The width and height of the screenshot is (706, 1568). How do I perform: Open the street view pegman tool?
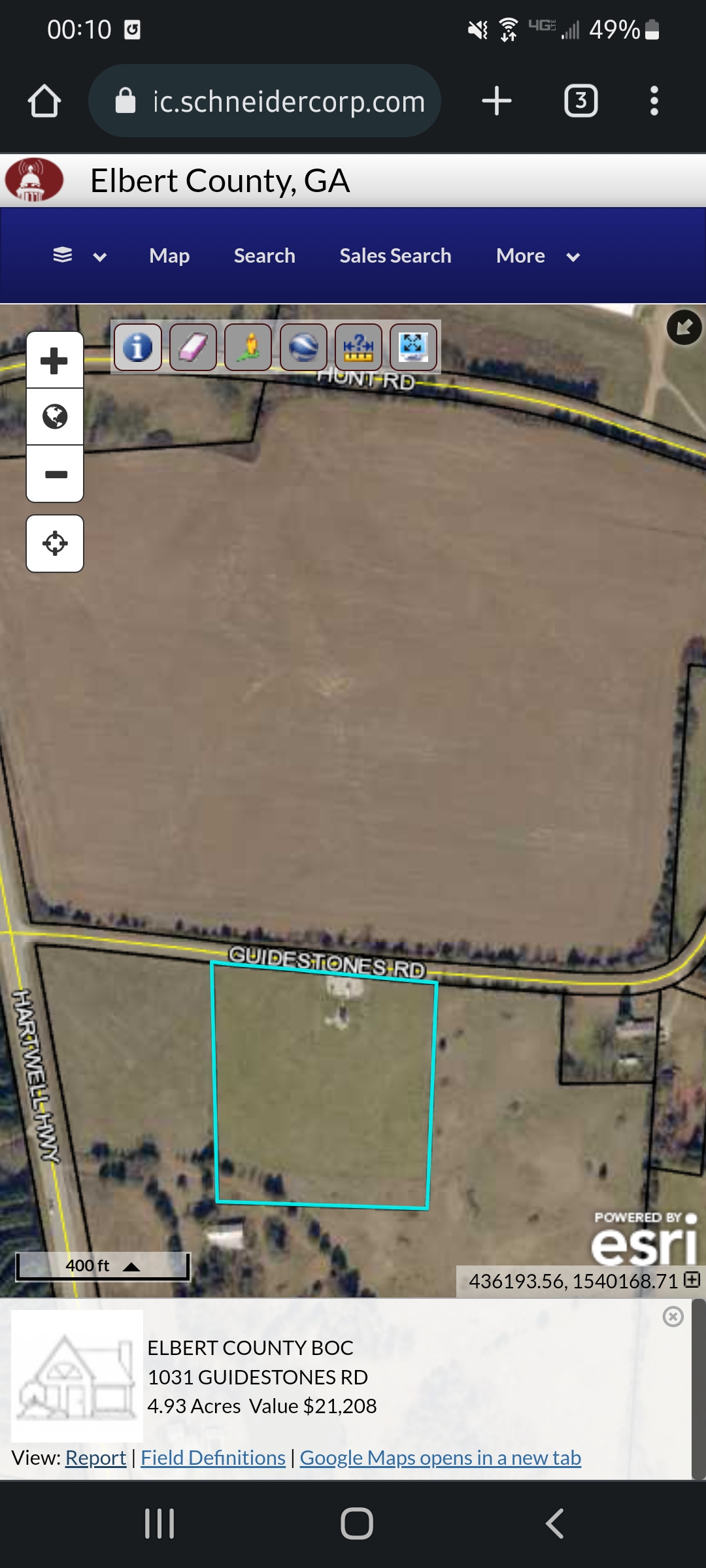click(248, 347)
